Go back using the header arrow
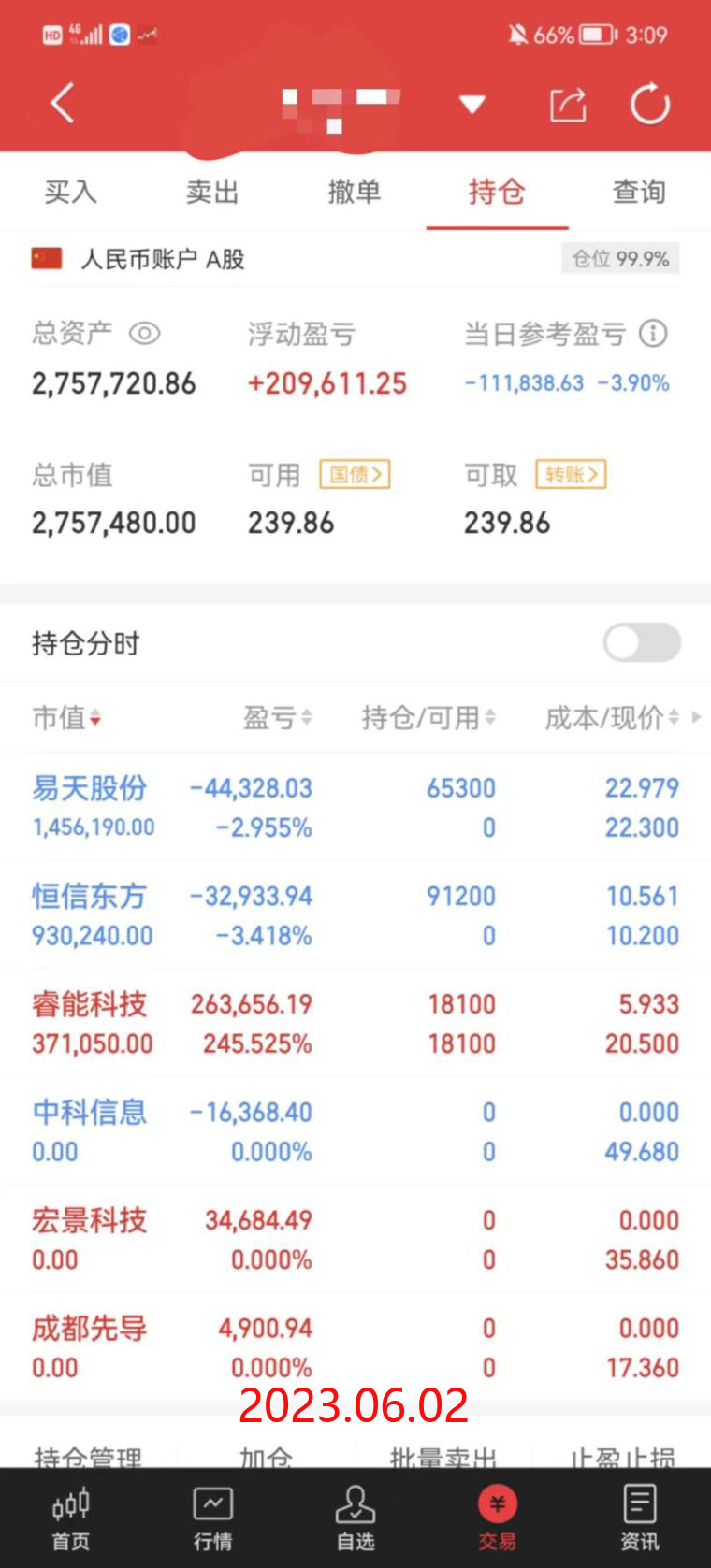711x1568 pixels. coord(63,103)
